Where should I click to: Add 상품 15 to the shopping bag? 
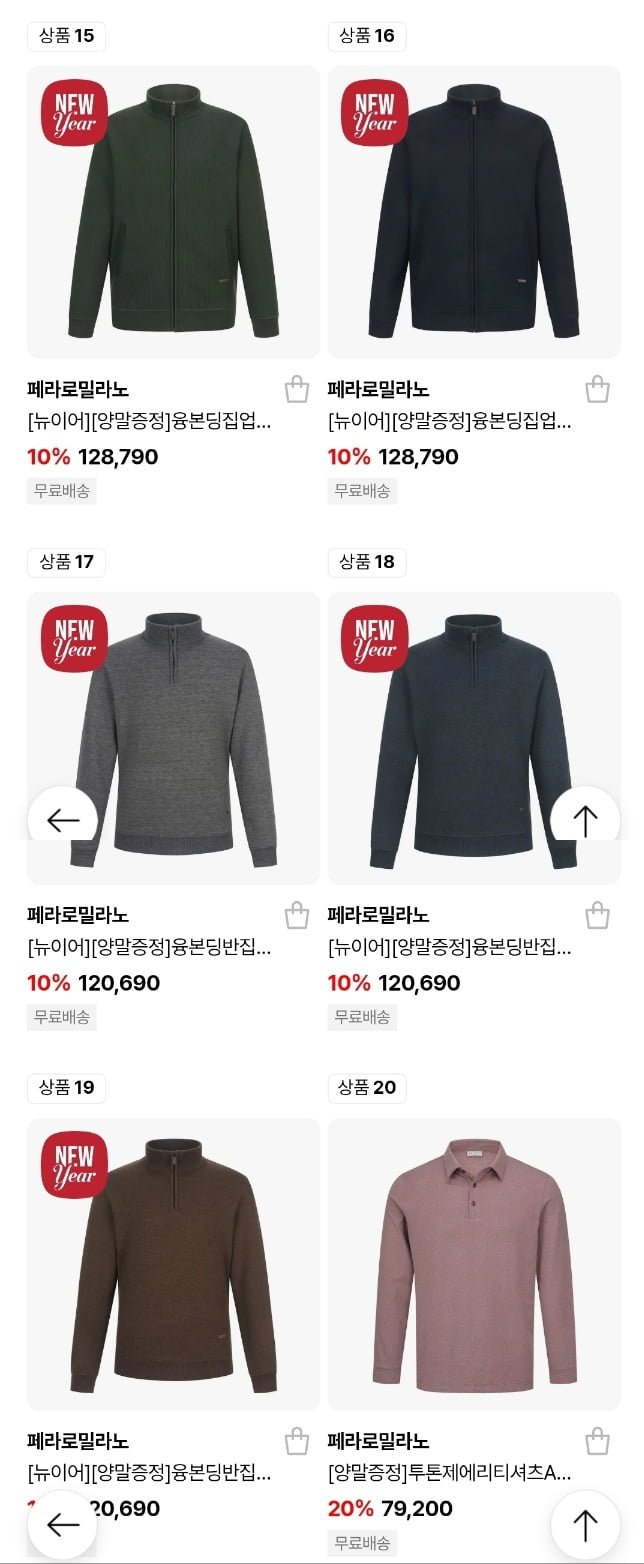(297, 389)
